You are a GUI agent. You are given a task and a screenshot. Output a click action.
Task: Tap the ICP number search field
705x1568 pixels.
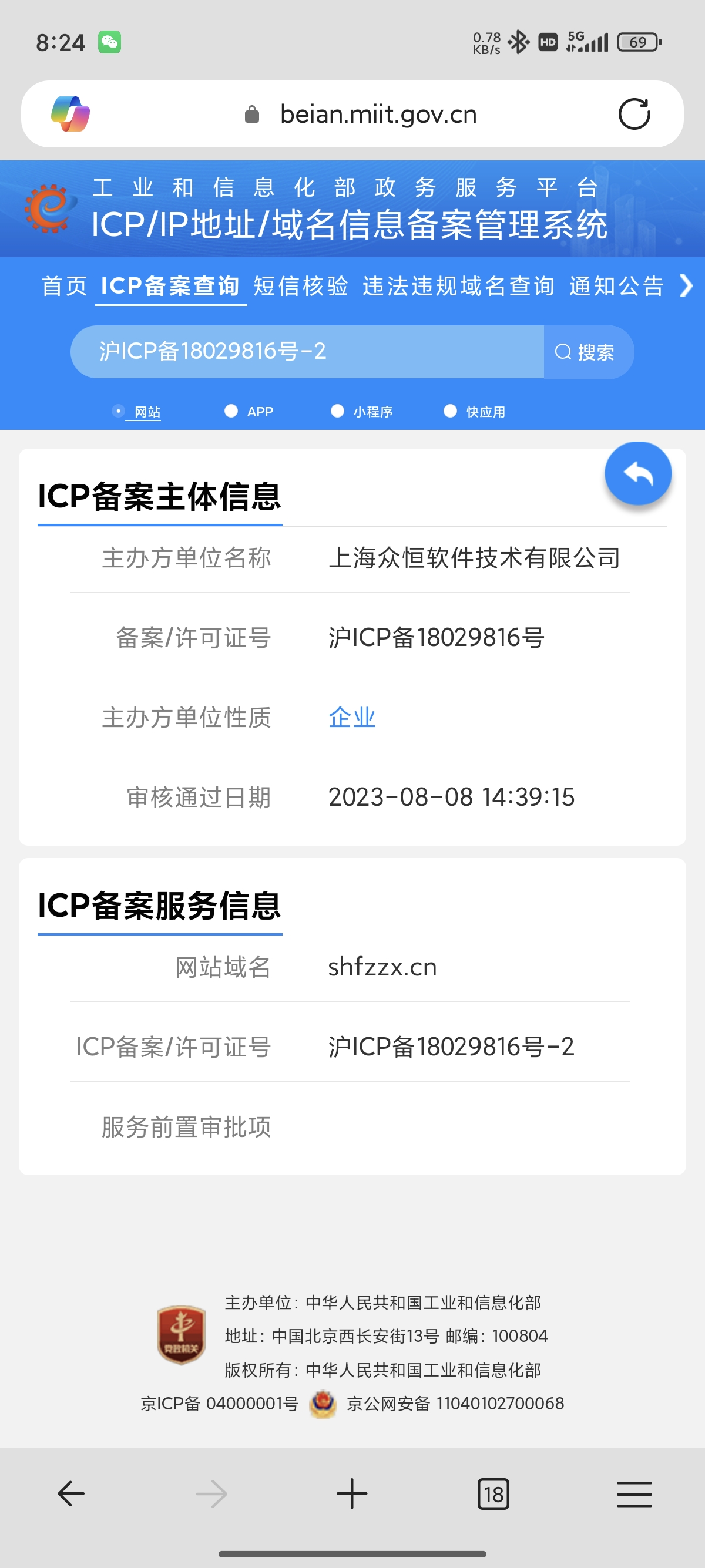tap(307, 352)
